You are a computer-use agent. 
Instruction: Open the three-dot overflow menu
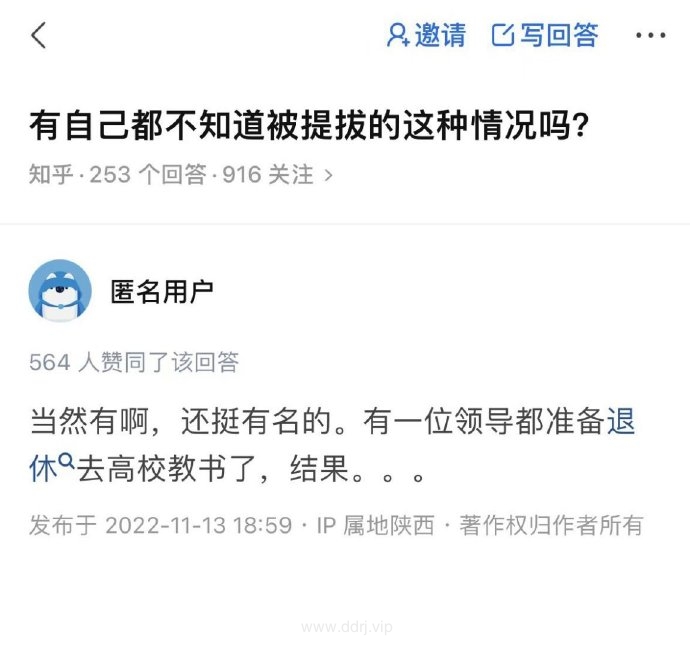650,36
